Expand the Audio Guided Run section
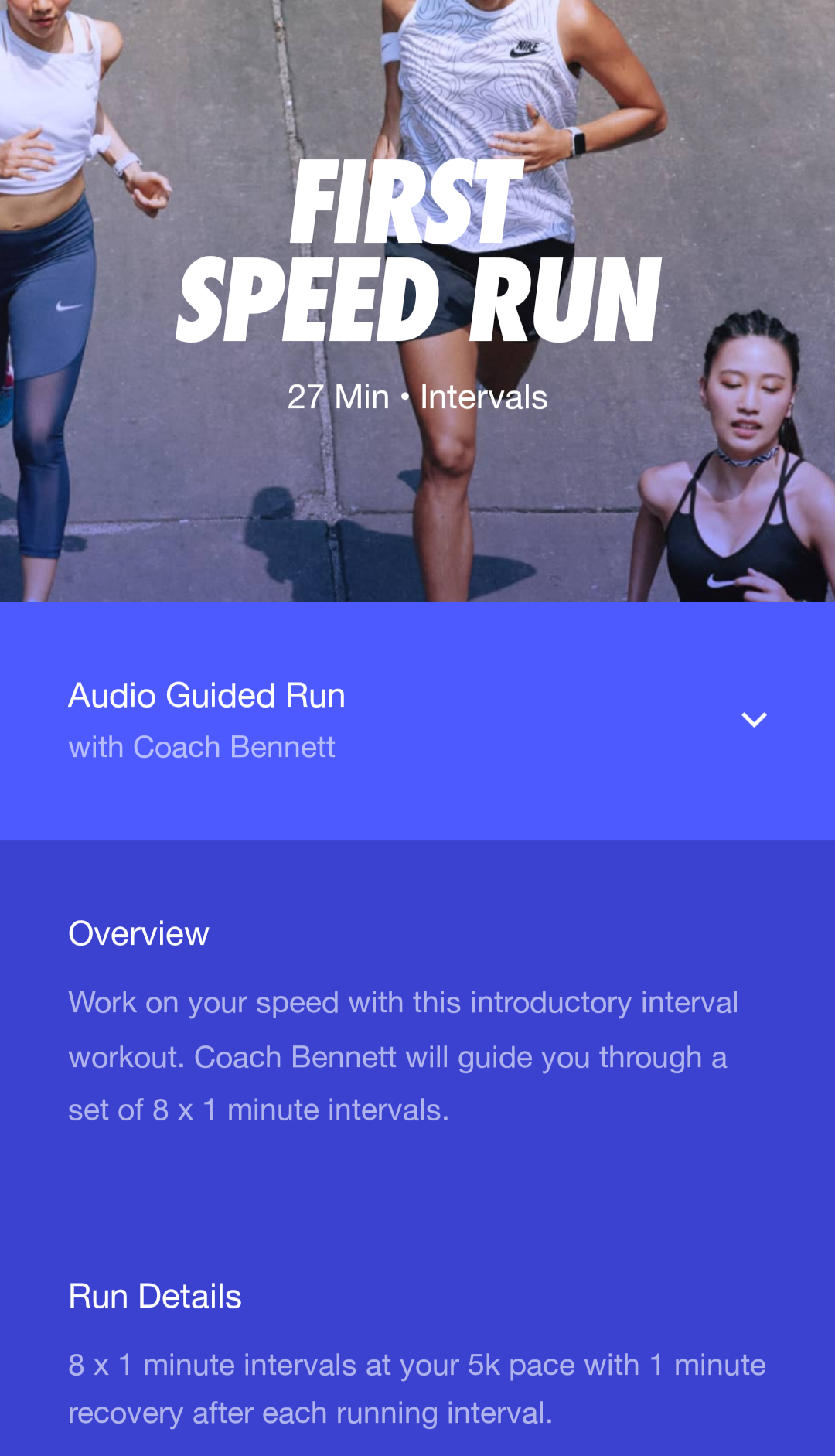835x1456 pixels. [754, 720]
